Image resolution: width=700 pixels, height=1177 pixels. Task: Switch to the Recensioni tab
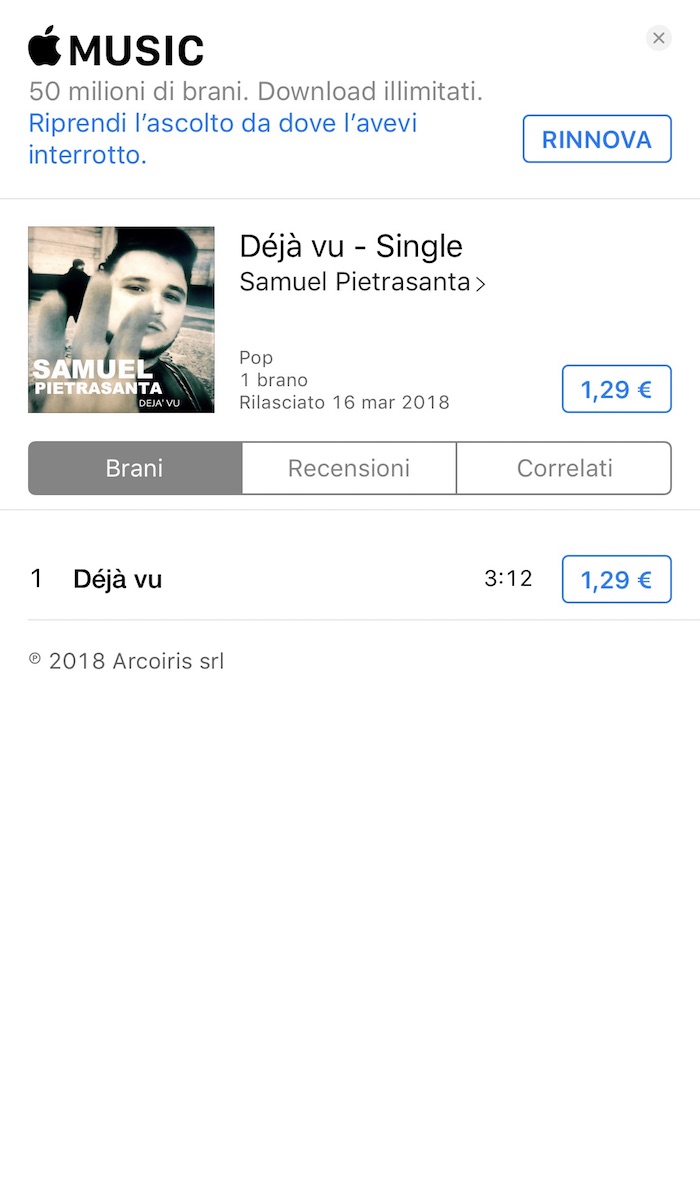click(x=349, y=468)
